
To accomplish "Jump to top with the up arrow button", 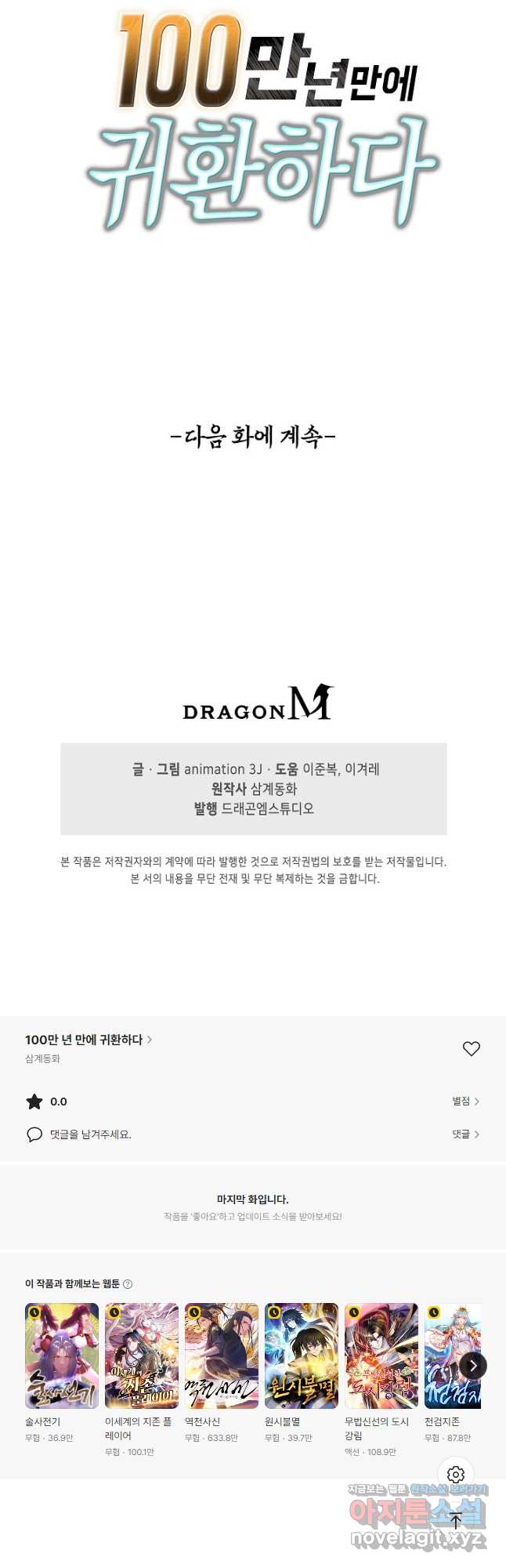I will click(456, 1520).
